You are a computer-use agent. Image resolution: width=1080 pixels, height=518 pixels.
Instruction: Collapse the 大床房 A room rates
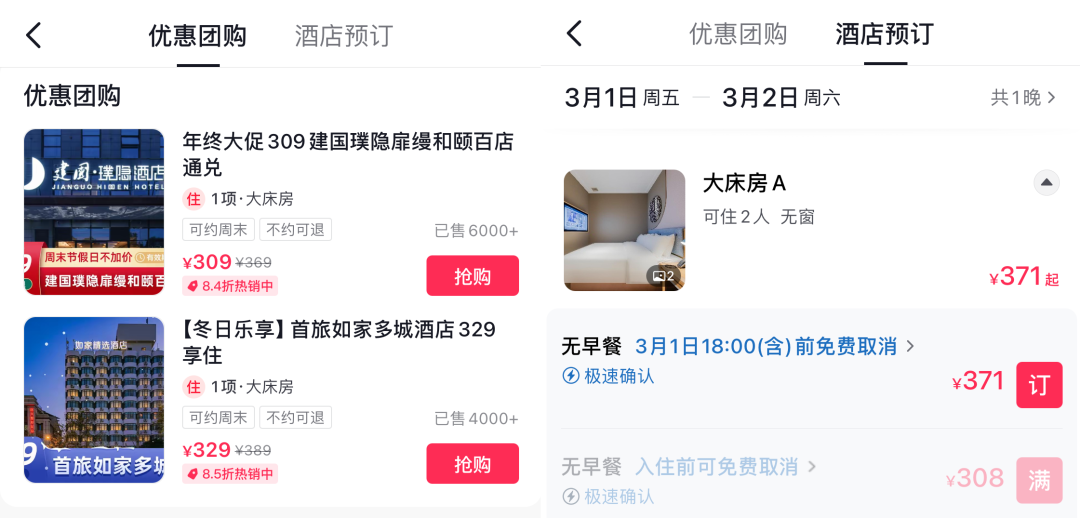(x=1046, y=183)
